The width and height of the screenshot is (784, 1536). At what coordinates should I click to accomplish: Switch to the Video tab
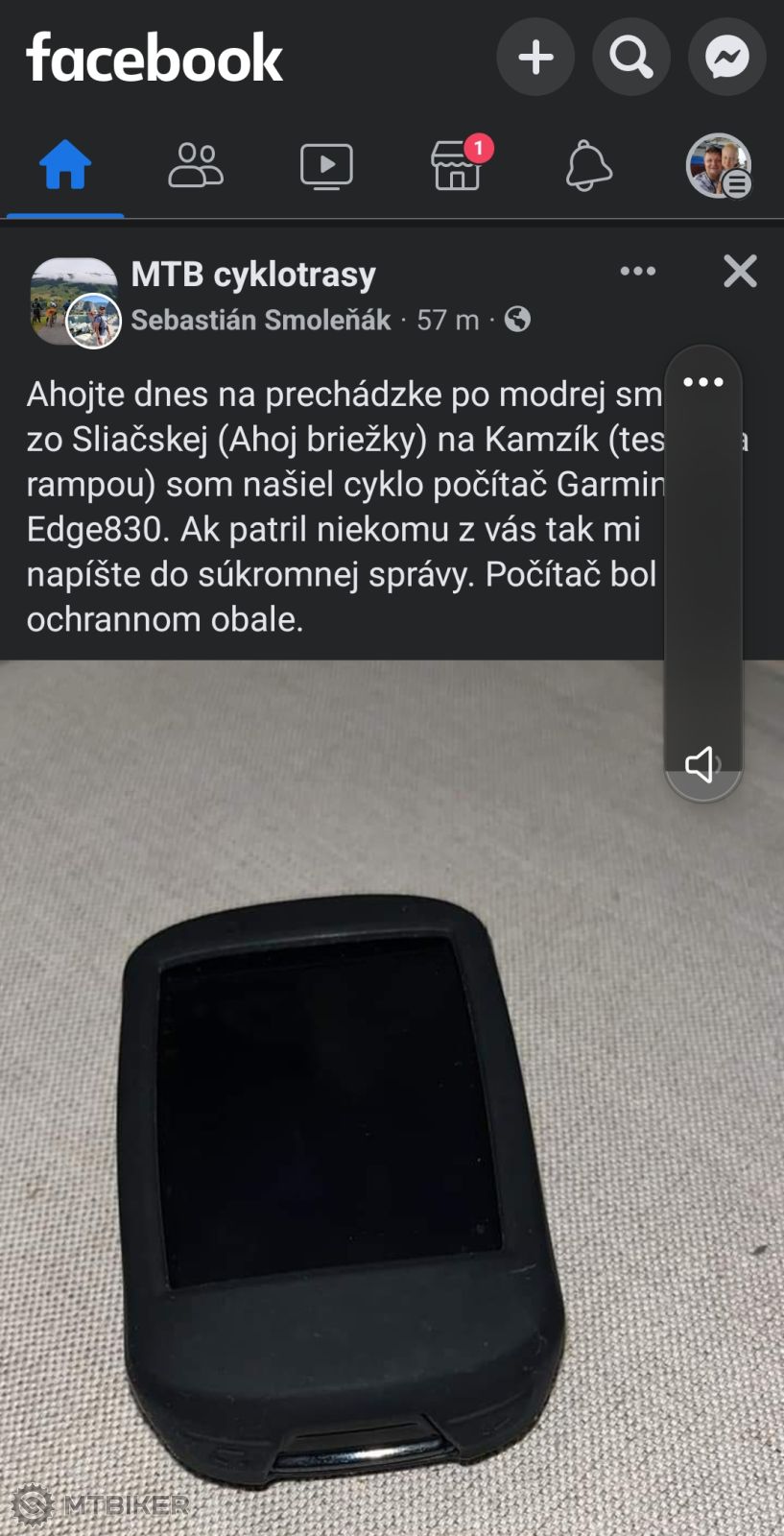click(326, 166)
